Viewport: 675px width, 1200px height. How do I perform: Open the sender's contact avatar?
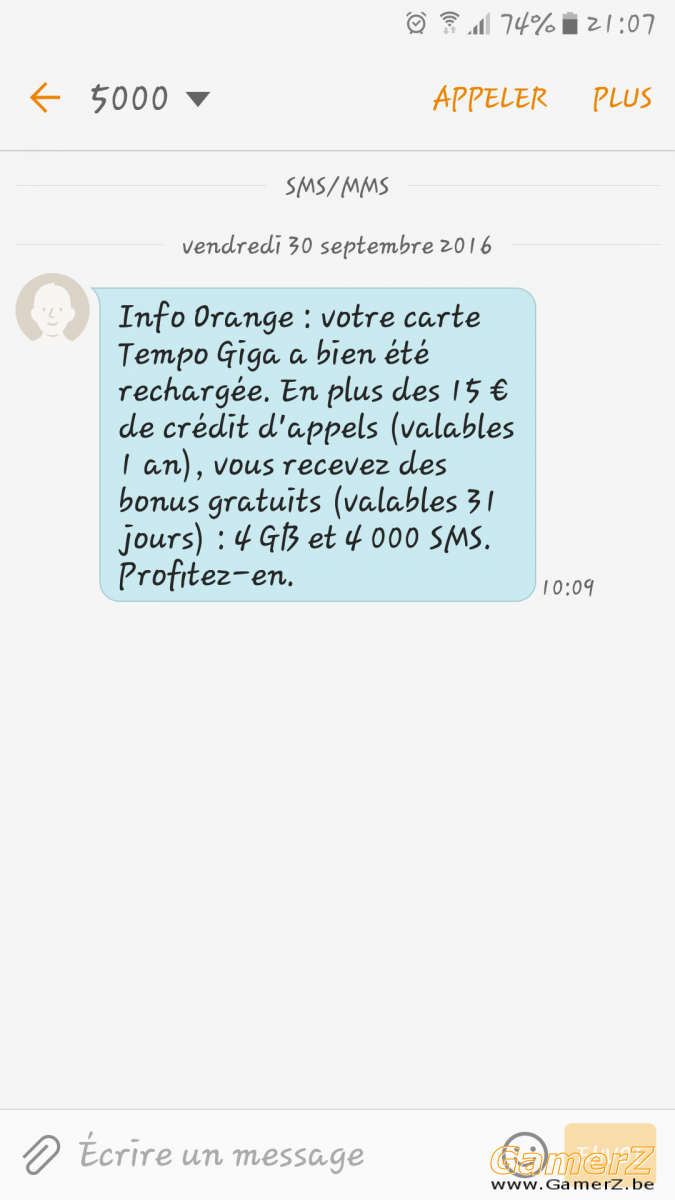(52, 309)
